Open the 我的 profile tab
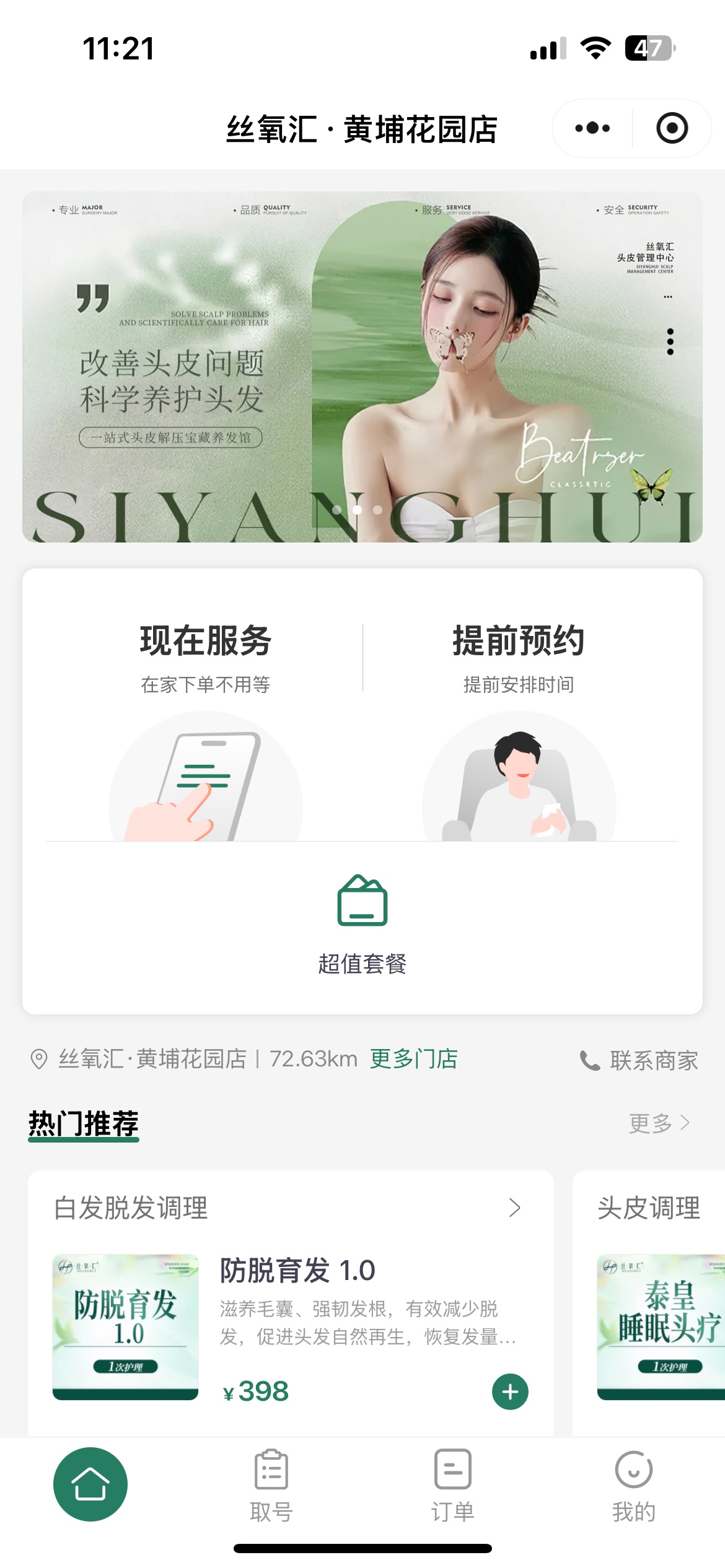725x1568 pixels. (x=633, y=1484)
